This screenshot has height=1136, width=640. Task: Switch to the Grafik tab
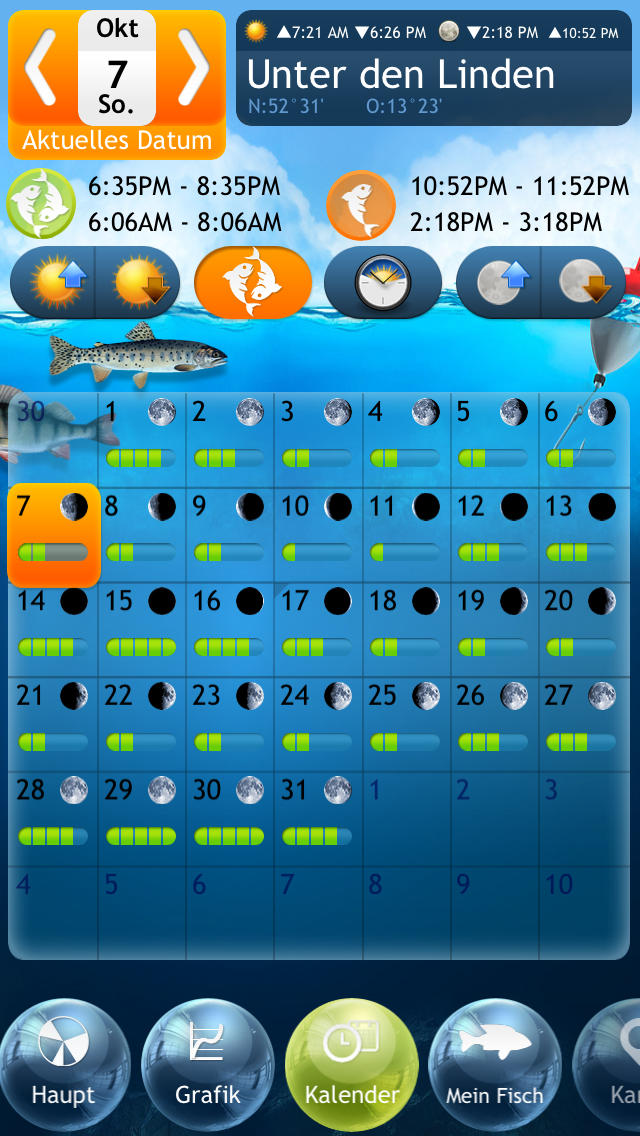click(x=208, y=1065)
